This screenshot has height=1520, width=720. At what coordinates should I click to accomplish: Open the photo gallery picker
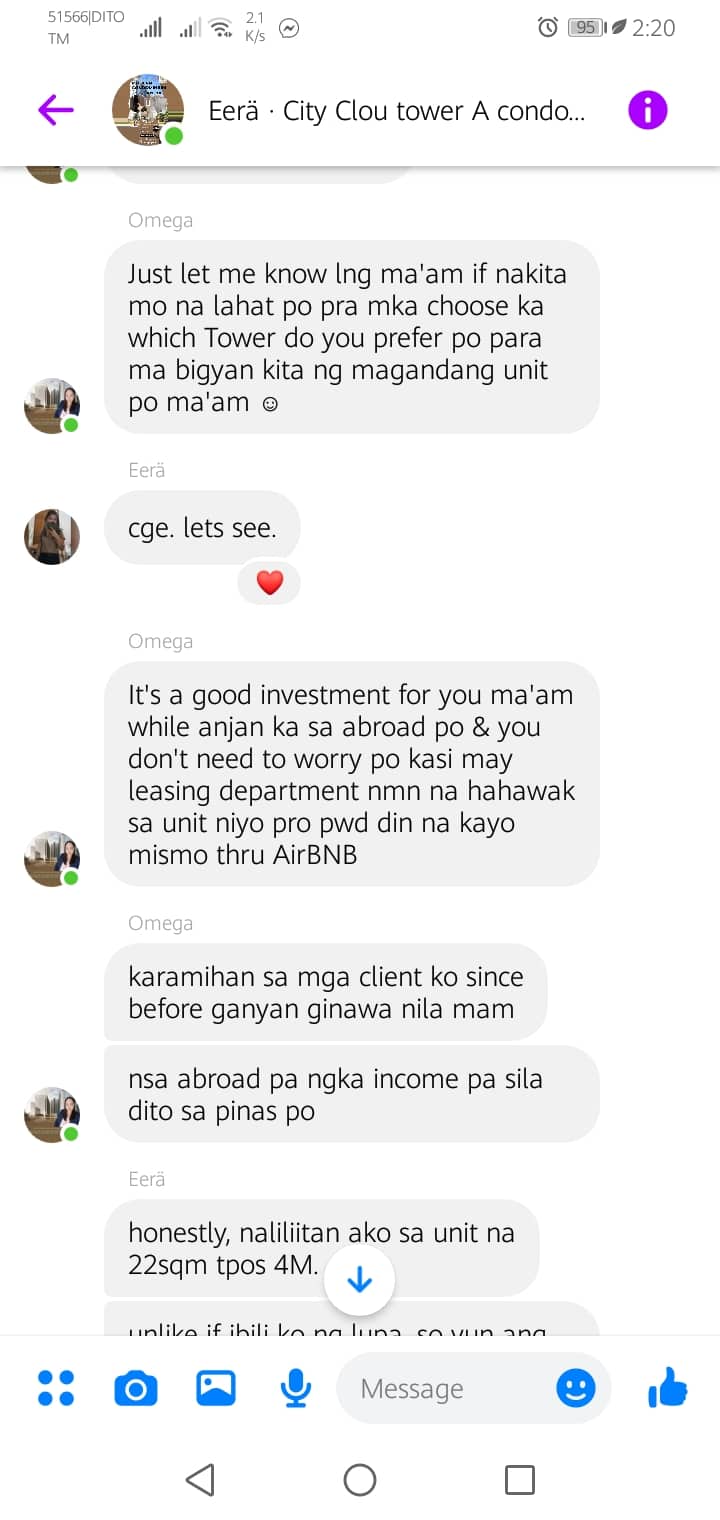pyautogui.click(x=215, y=1388)
